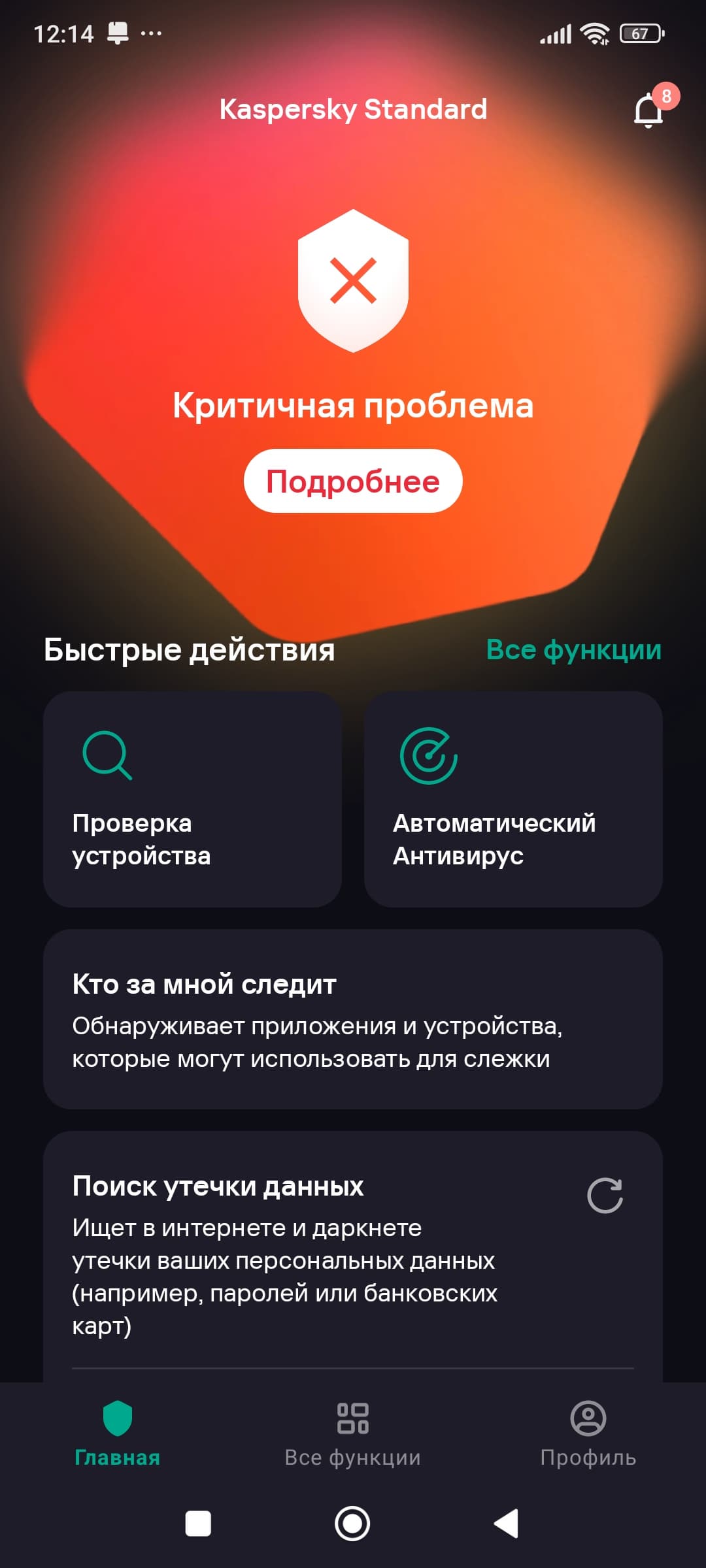
Task: Open the notifications bell
Action: click(649, 110)
